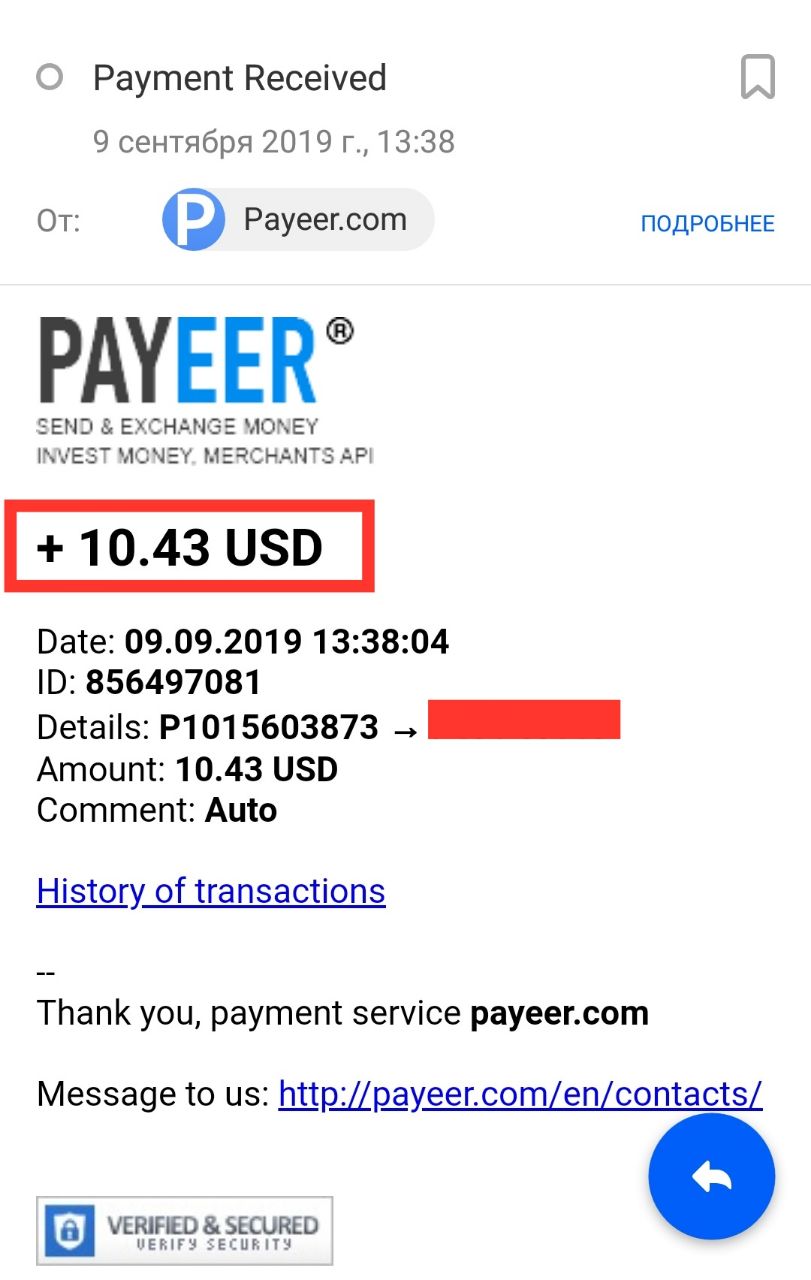Tap the Verified & Secured badge
Viewport: 811px width, 1280px height.
185,1231
